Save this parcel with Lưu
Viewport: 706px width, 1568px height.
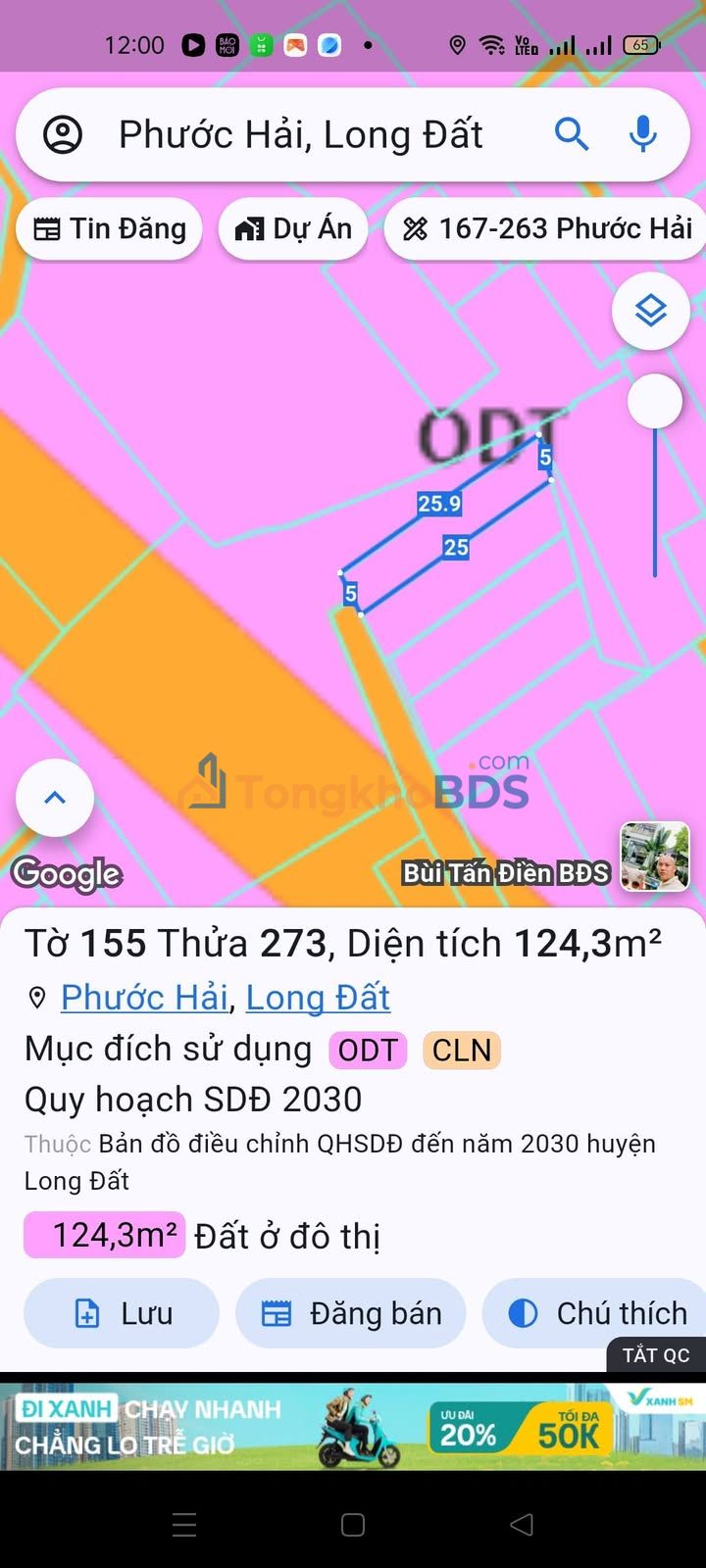coord(122,1313)
